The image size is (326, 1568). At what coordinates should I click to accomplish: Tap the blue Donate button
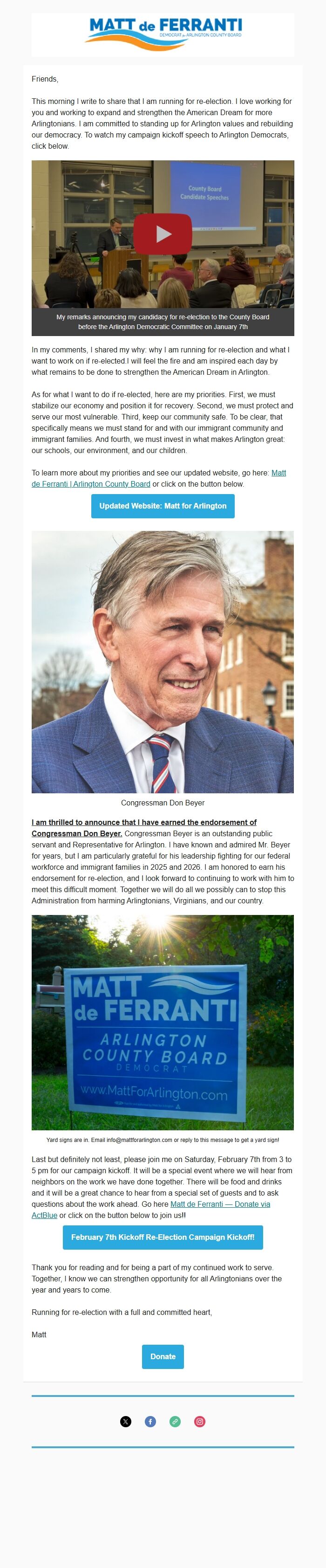[x=163, y=1356]
